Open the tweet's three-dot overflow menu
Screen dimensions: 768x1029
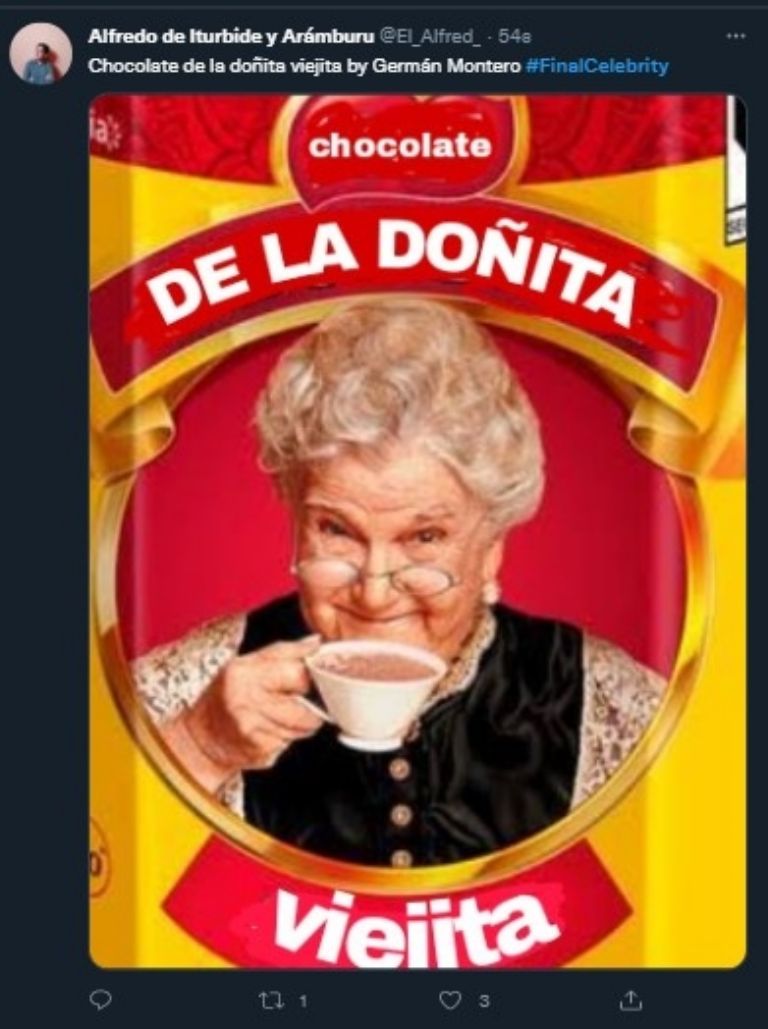point(736,36)
